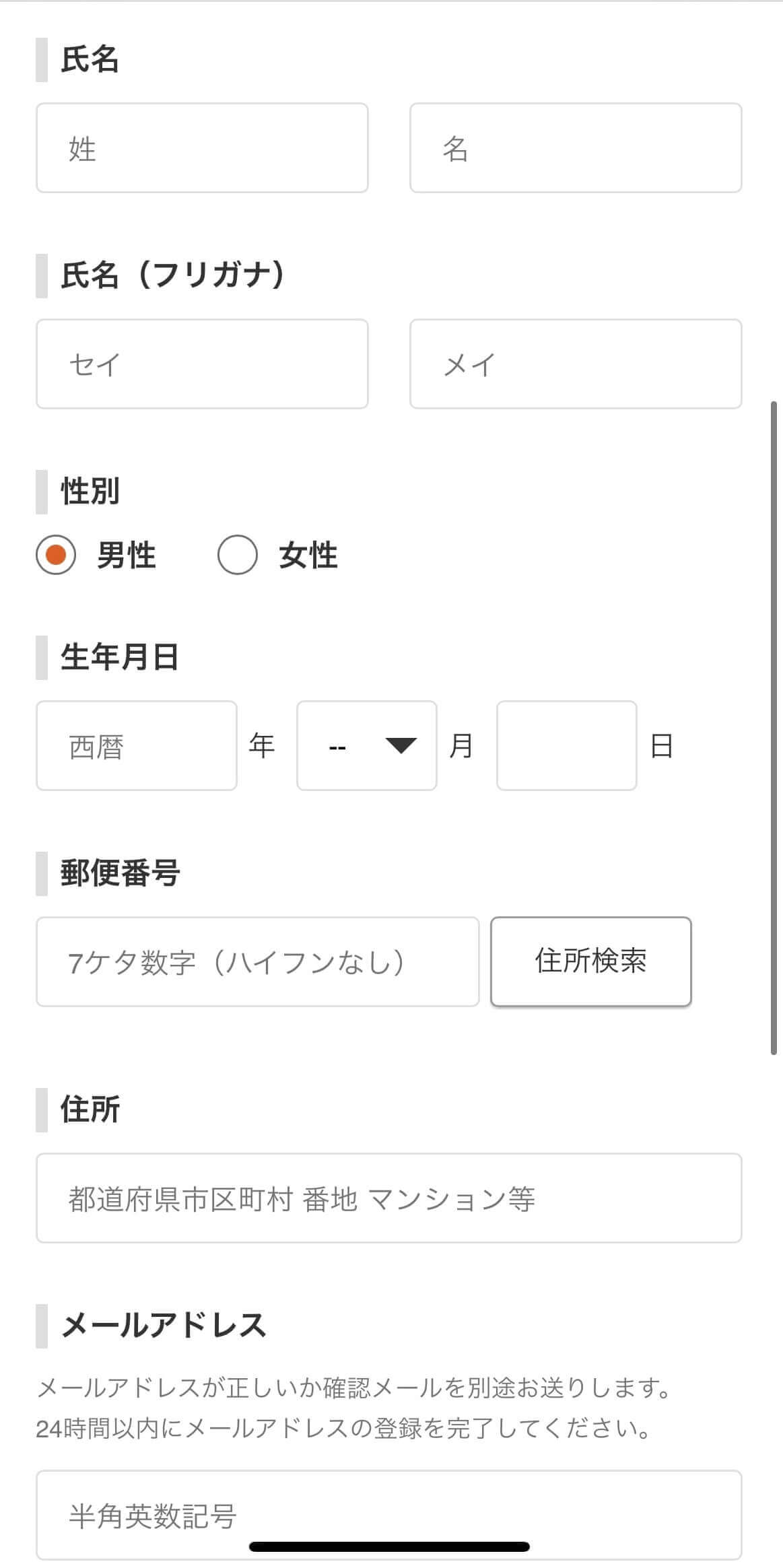This screenshot has width=783, height=1568.
Task: Focus the birth day field
Action: (x=567, y=745)
